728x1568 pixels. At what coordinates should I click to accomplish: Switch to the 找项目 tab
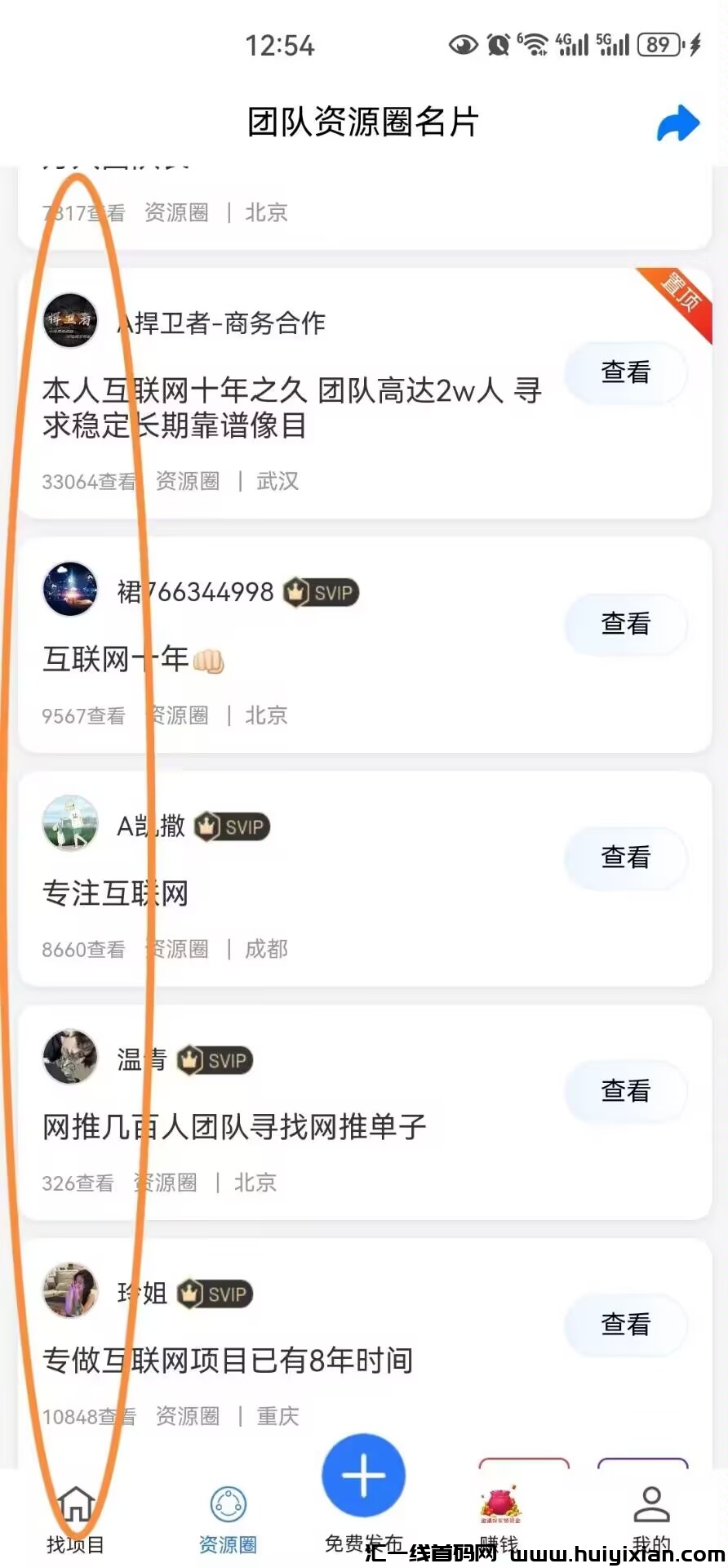tap(75, 1519)
